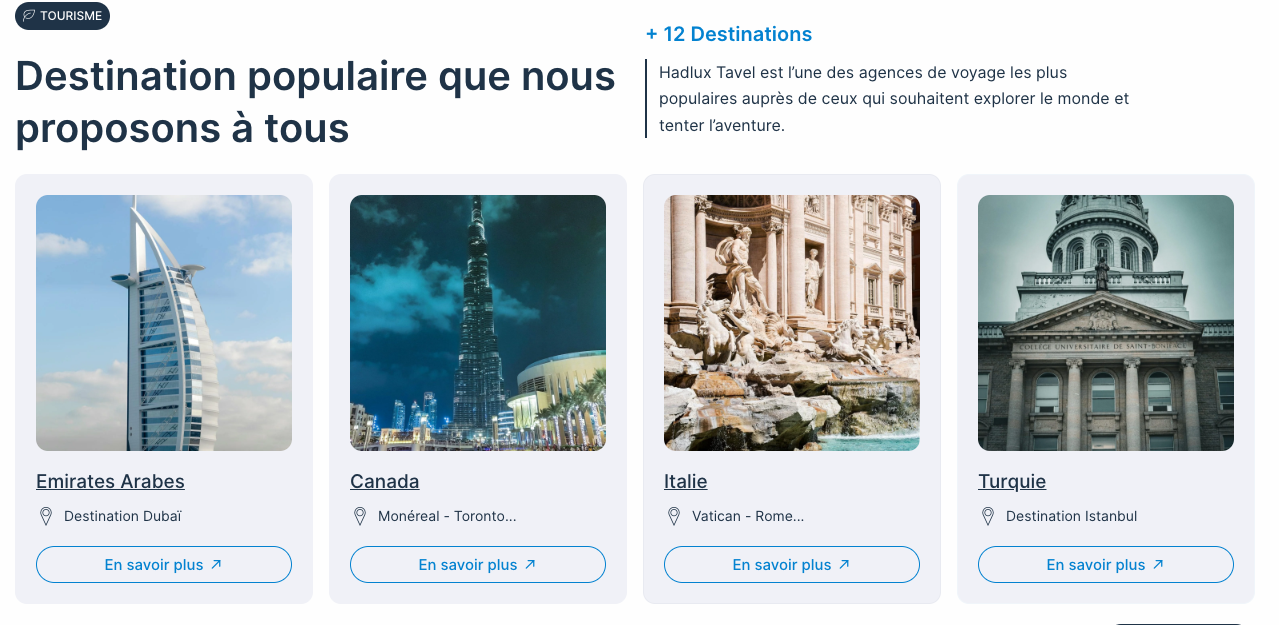The height and width of the screenshot is (625, 1279).
Task: Tap En savoir plus under Canada
Action: point(478,564)
